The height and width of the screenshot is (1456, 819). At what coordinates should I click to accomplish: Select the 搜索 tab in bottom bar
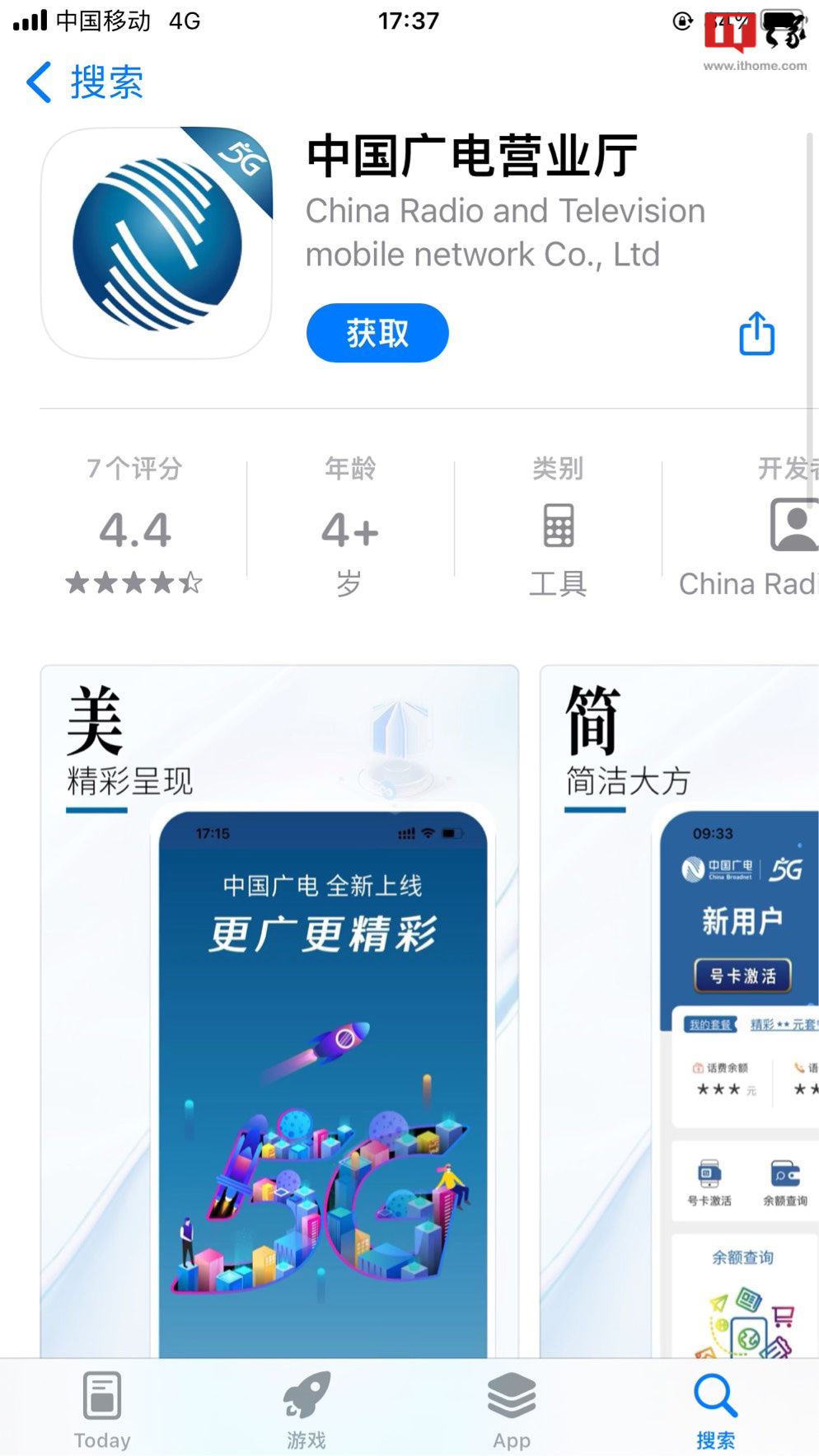715,1410
